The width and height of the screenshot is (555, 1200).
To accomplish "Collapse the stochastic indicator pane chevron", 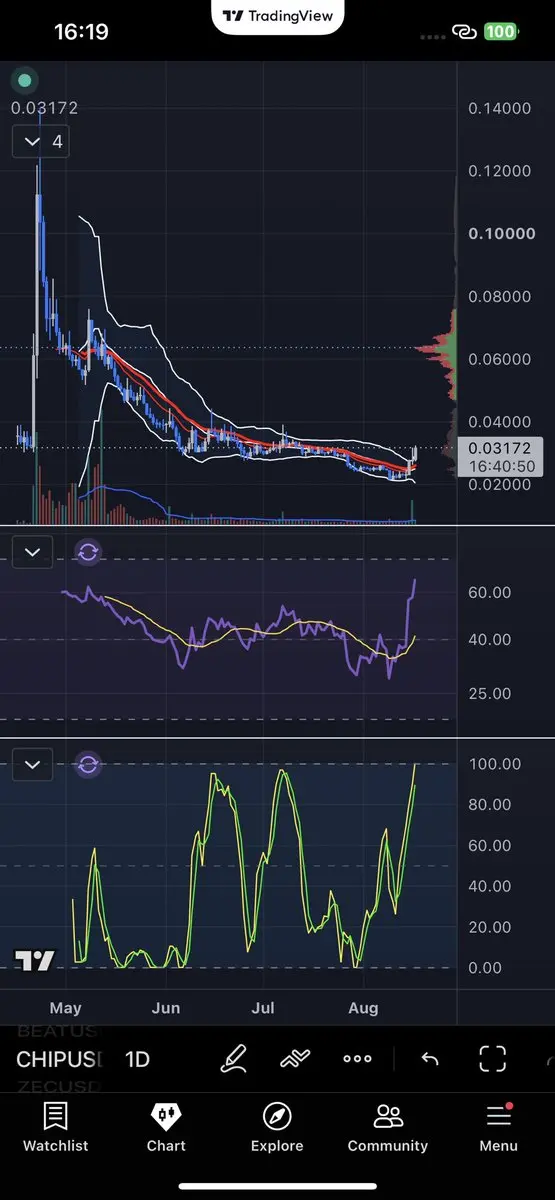I will pos(32,765).
